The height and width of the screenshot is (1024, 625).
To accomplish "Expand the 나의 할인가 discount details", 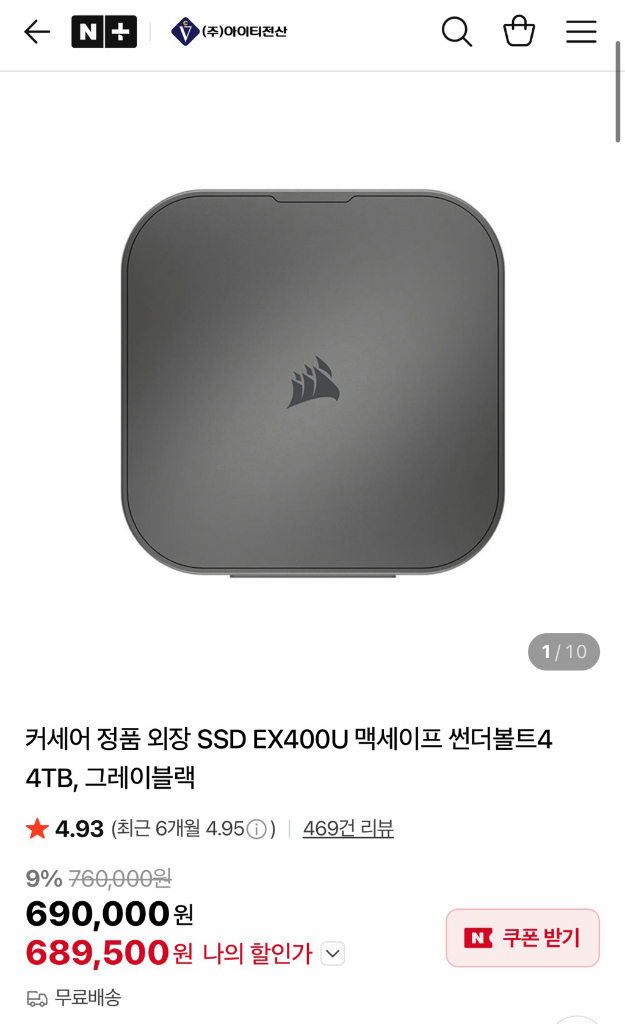I will (x=333, y=954).
